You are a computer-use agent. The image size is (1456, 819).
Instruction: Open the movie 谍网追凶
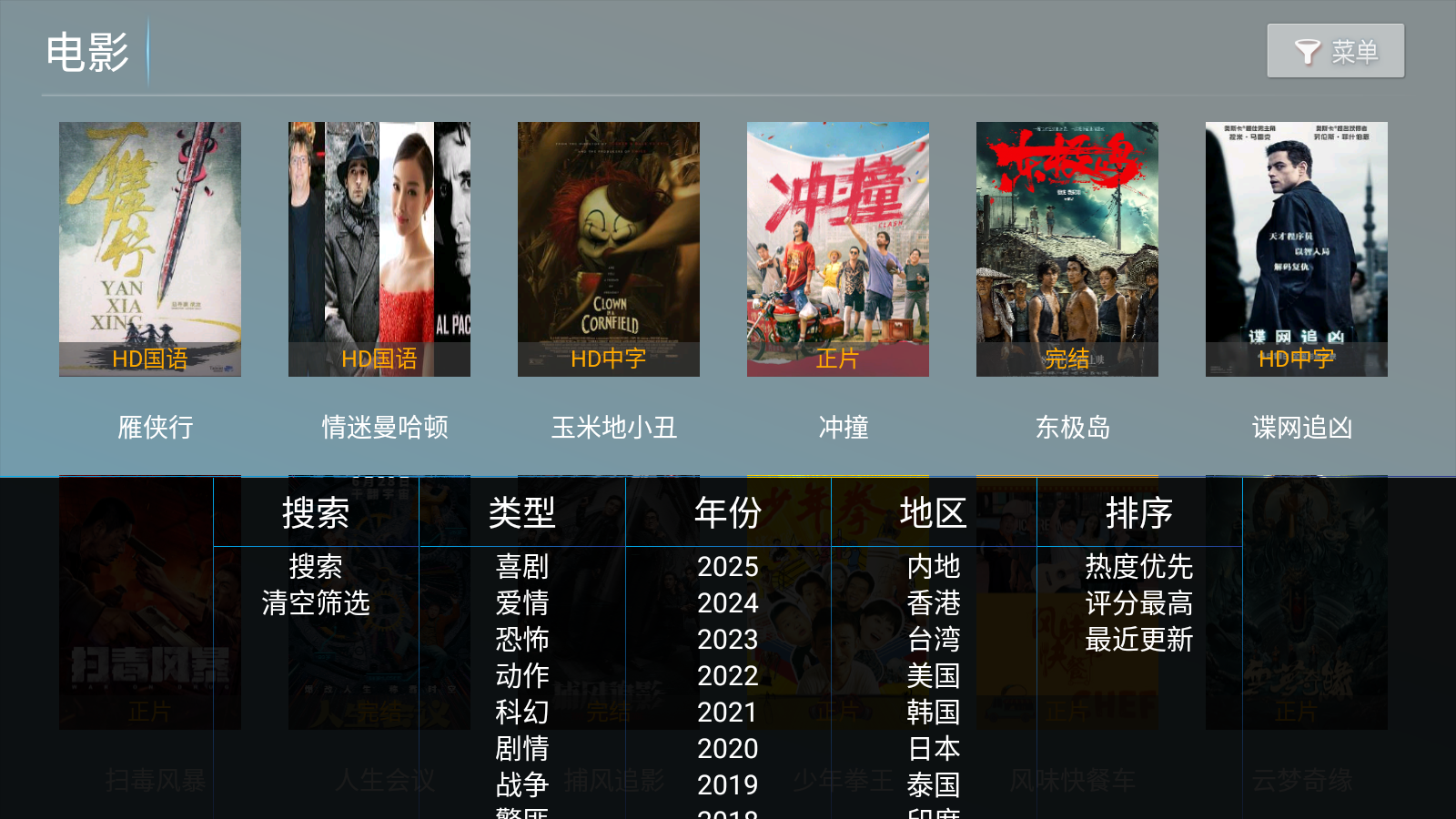point(1297,249)
